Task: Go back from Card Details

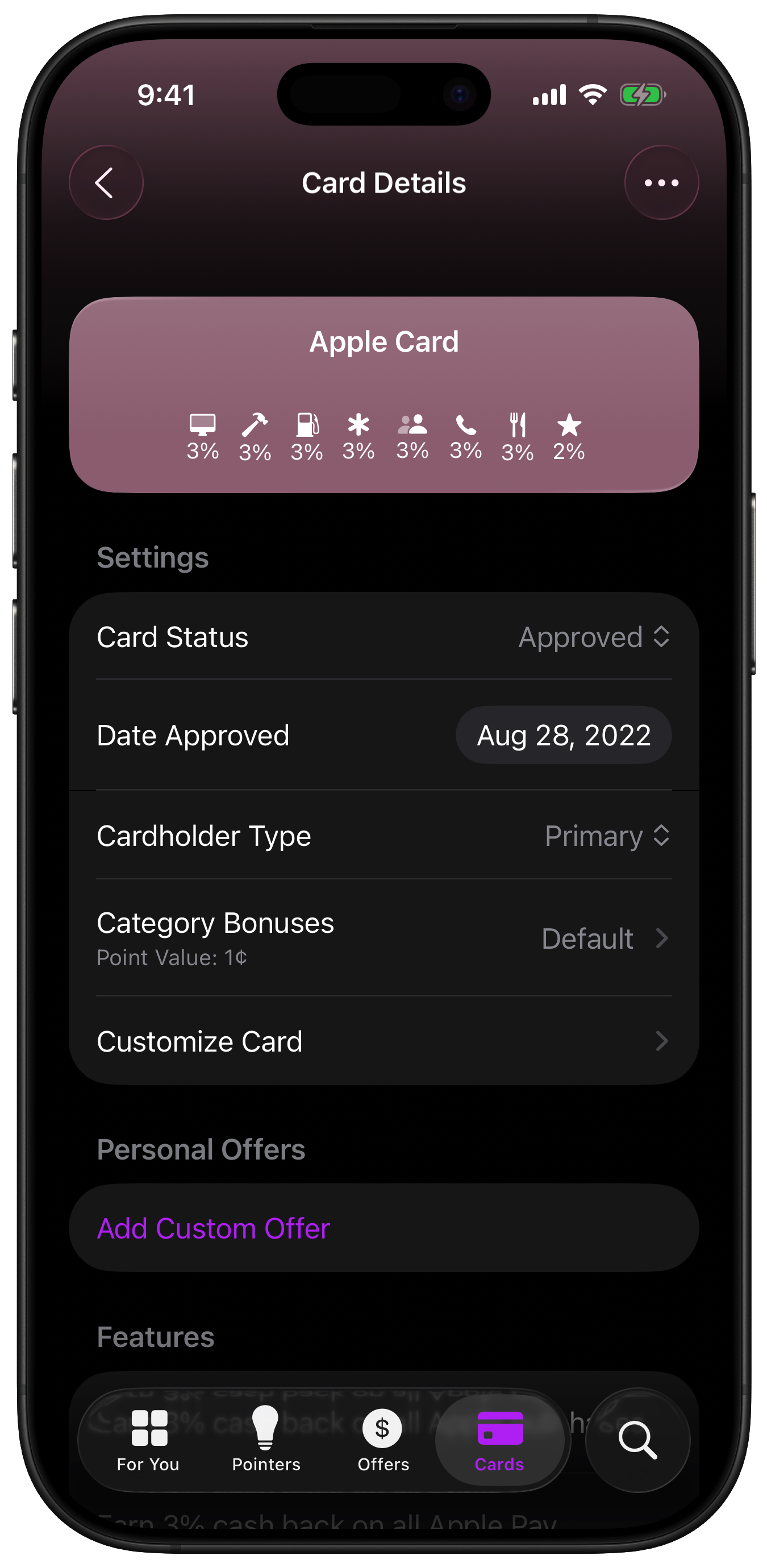Action: pos(106,182)
